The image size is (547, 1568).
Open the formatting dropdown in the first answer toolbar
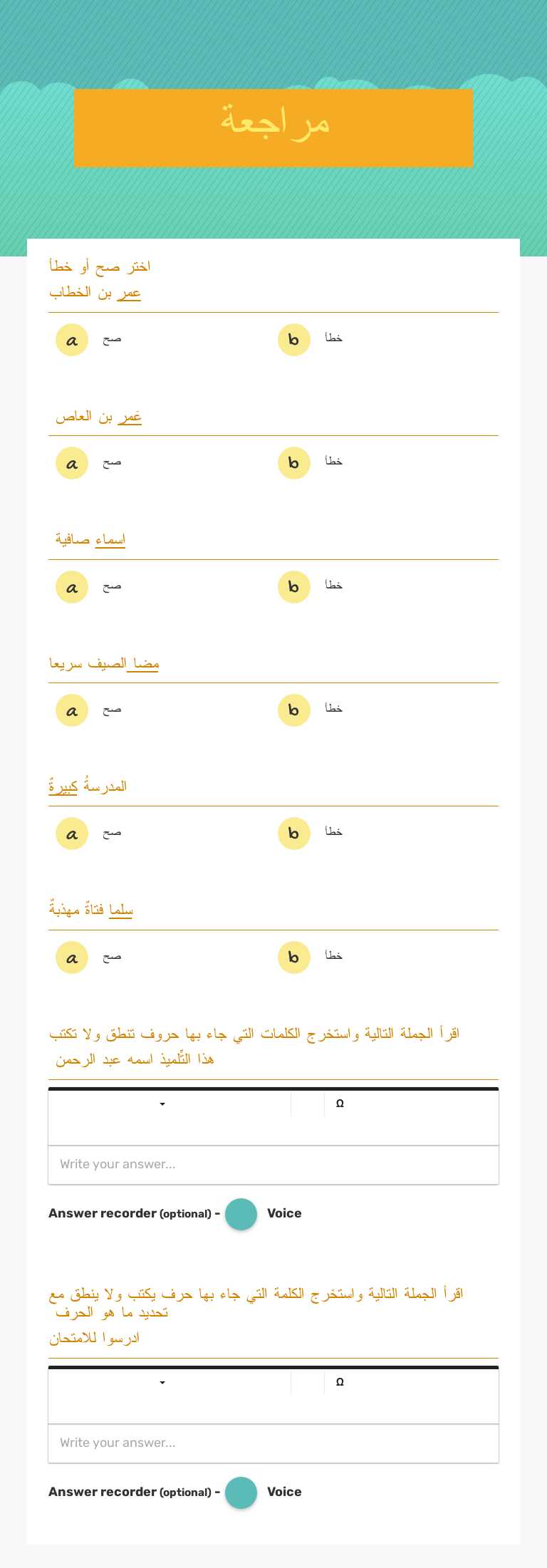[162, 1103]
